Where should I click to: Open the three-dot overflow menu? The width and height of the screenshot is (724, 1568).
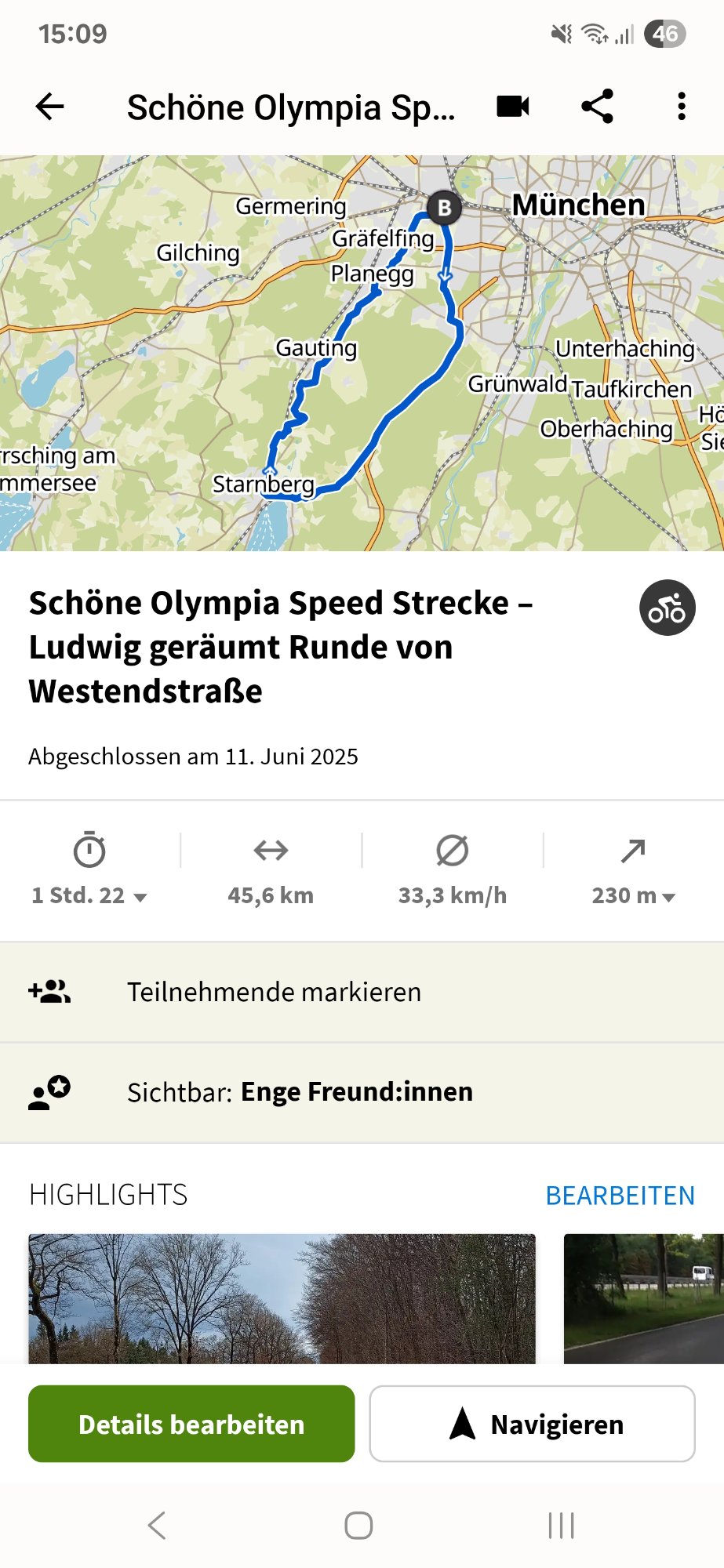click(681, 107)
